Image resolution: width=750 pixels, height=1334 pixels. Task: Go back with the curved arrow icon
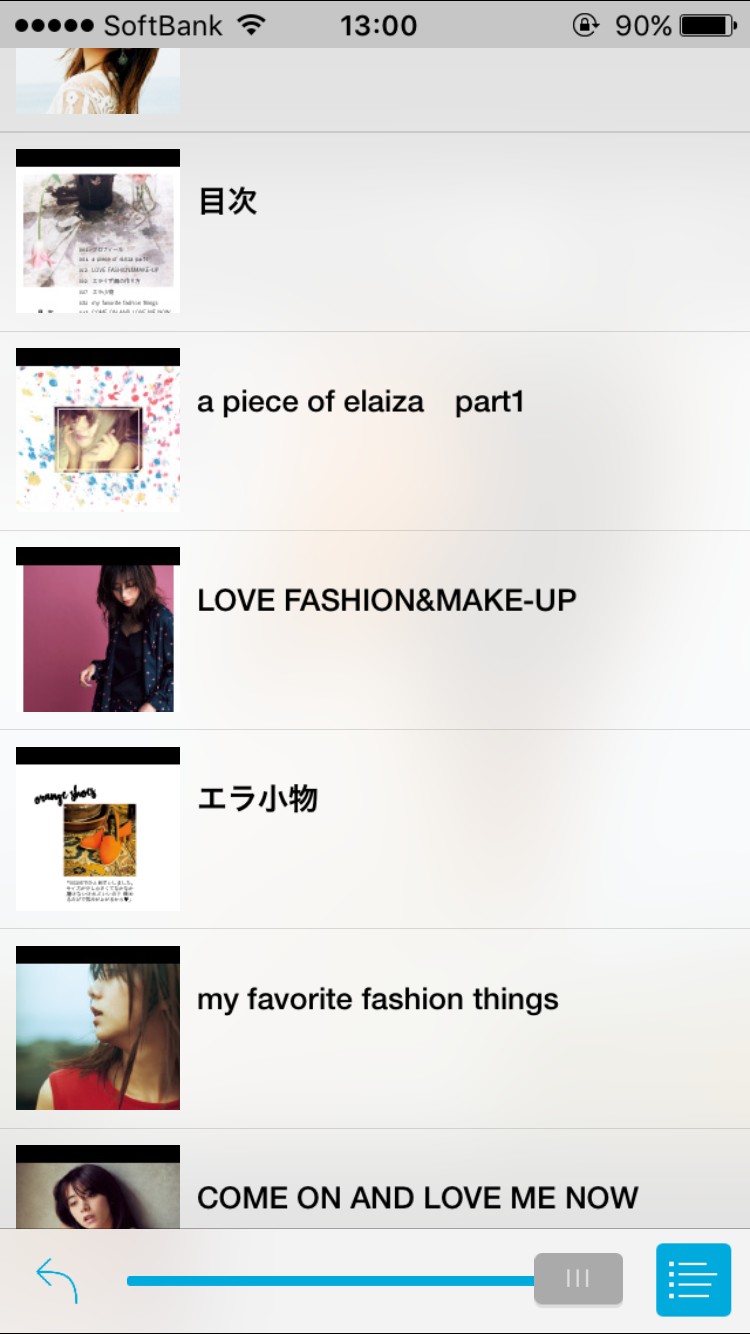tap(57, 1279)
